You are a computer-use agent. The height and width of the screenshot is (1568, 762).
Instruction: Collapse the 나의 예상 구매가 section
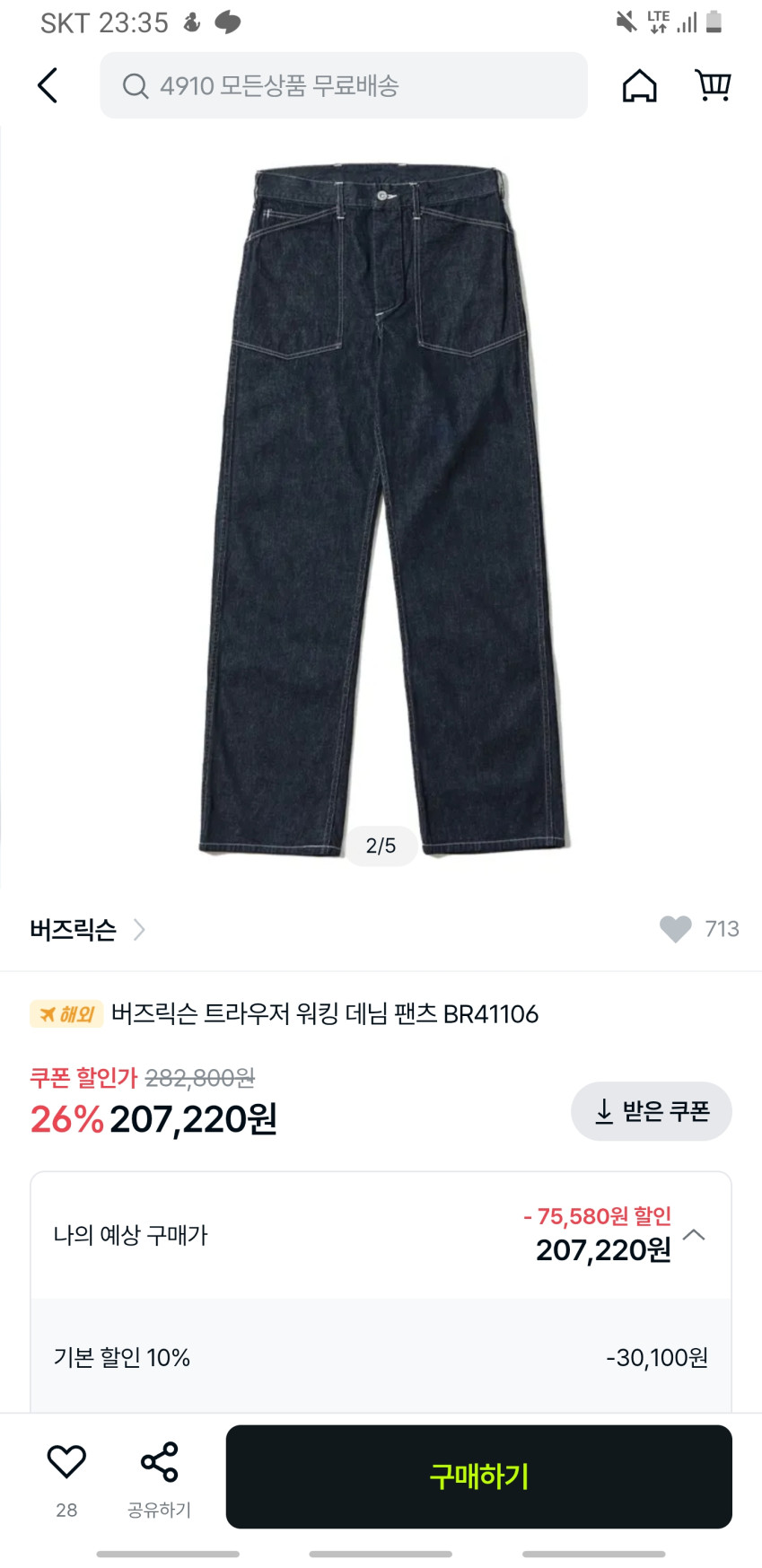(694, 1235)
